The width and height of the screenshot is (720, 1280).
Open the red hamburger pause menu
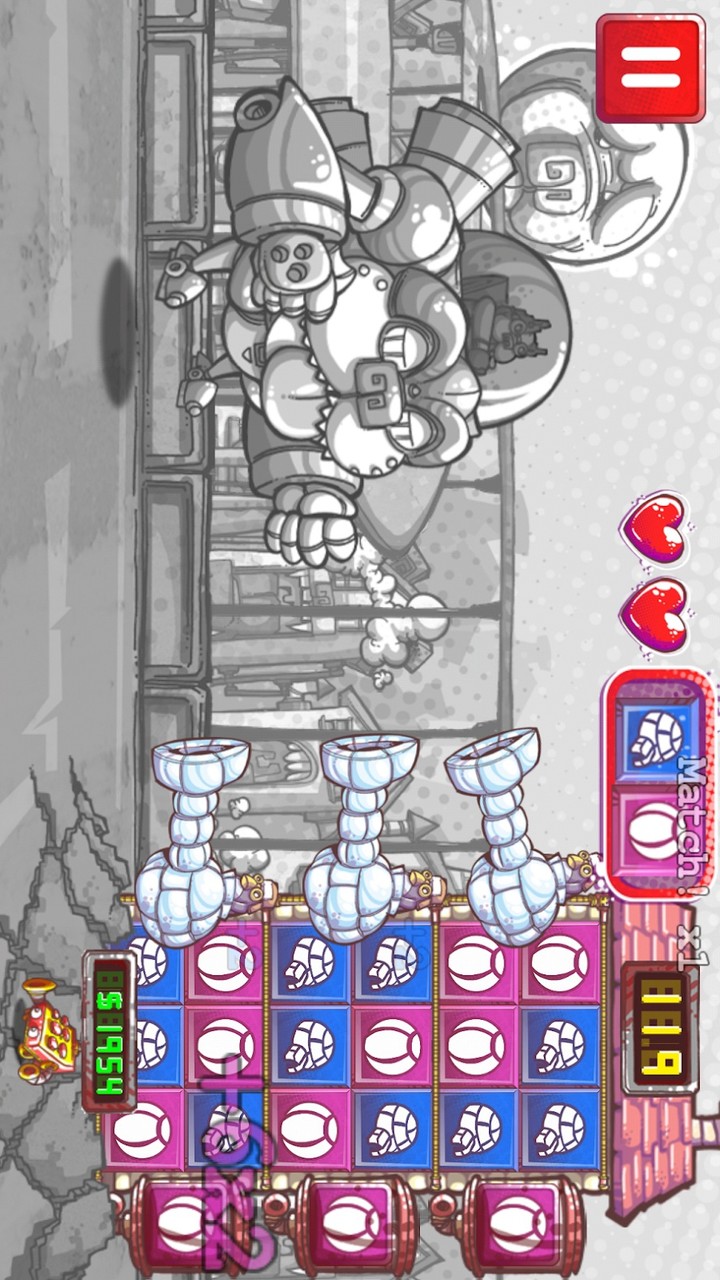point(650,67)
